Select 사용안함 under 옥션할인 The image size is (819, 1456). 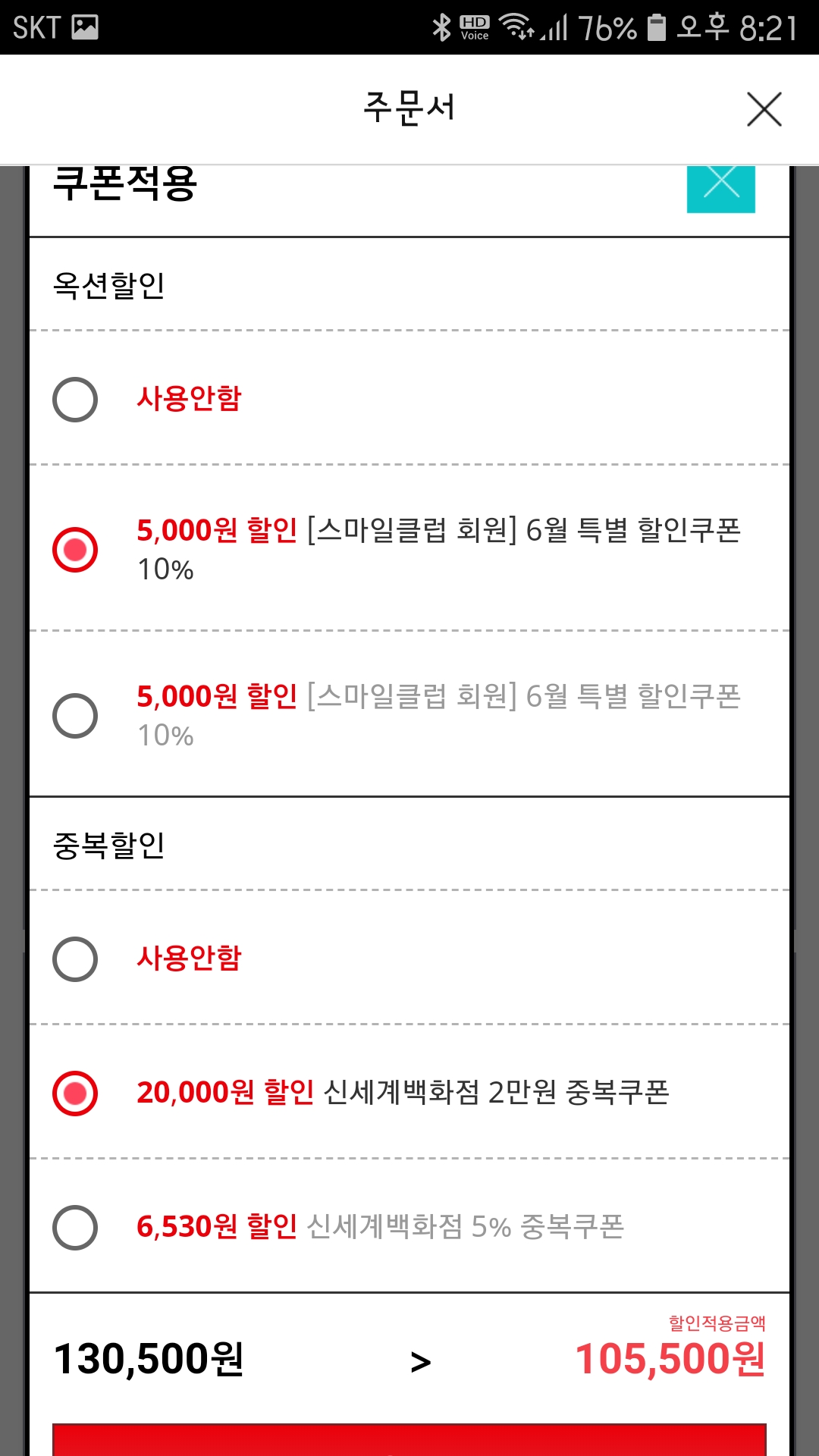(75, 400)
